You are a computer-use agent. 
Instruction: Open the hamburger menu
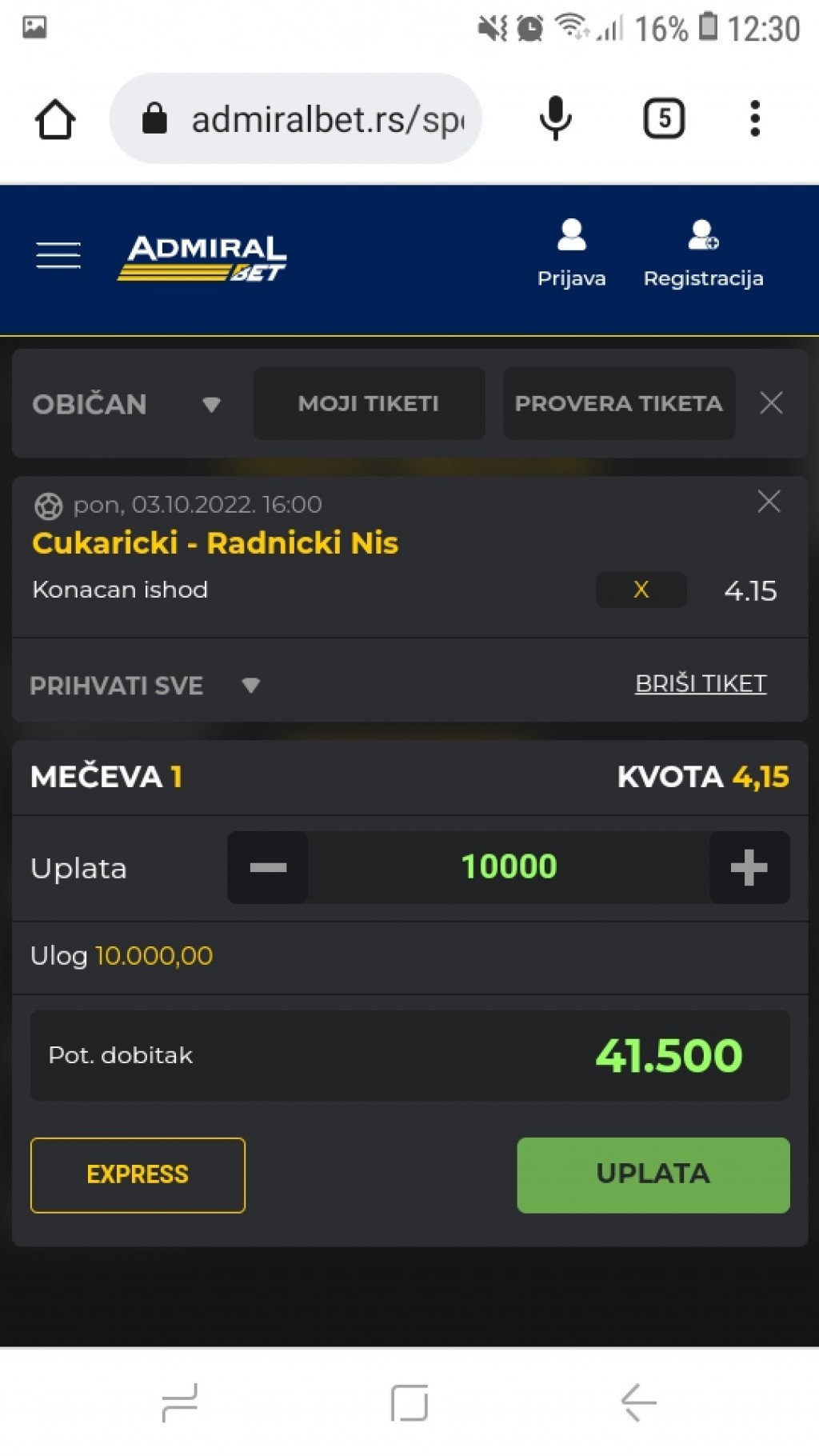pos(58,255)
